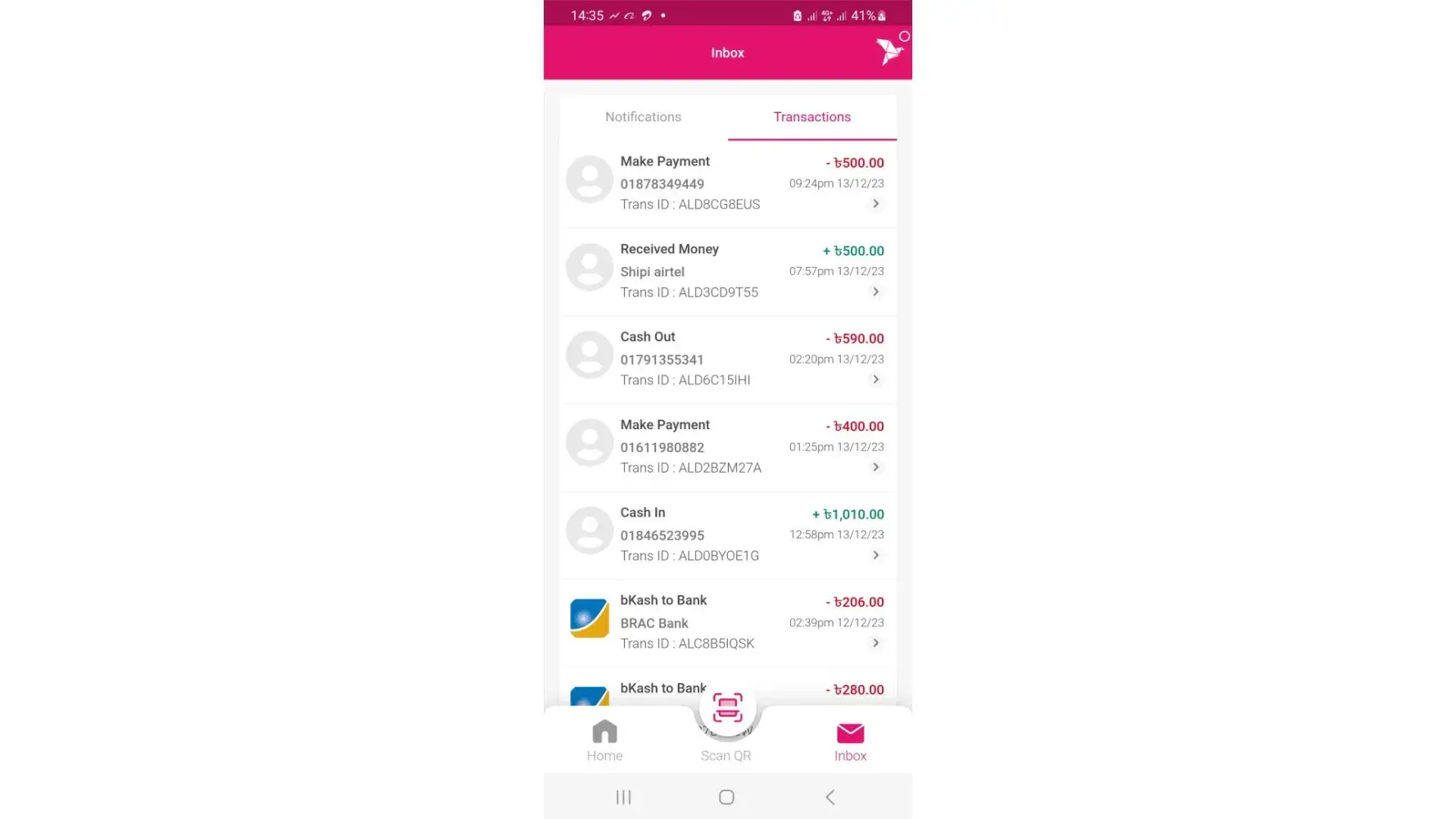Open the bKash bird logo menu
Image resolution: width=1456 pixels, height=819 pixels.
889,52
